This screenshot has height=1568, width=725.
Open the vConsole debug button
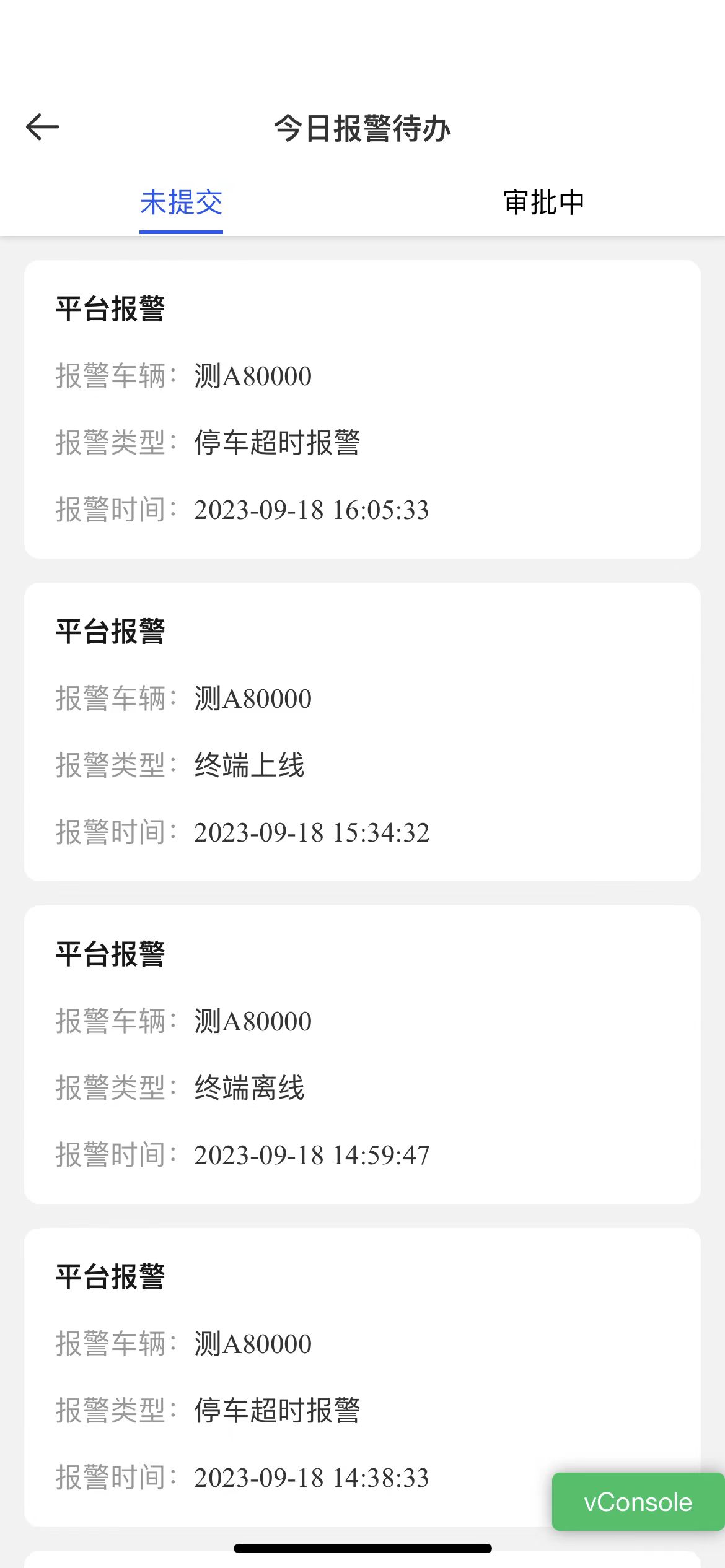tap(638, 1502)
